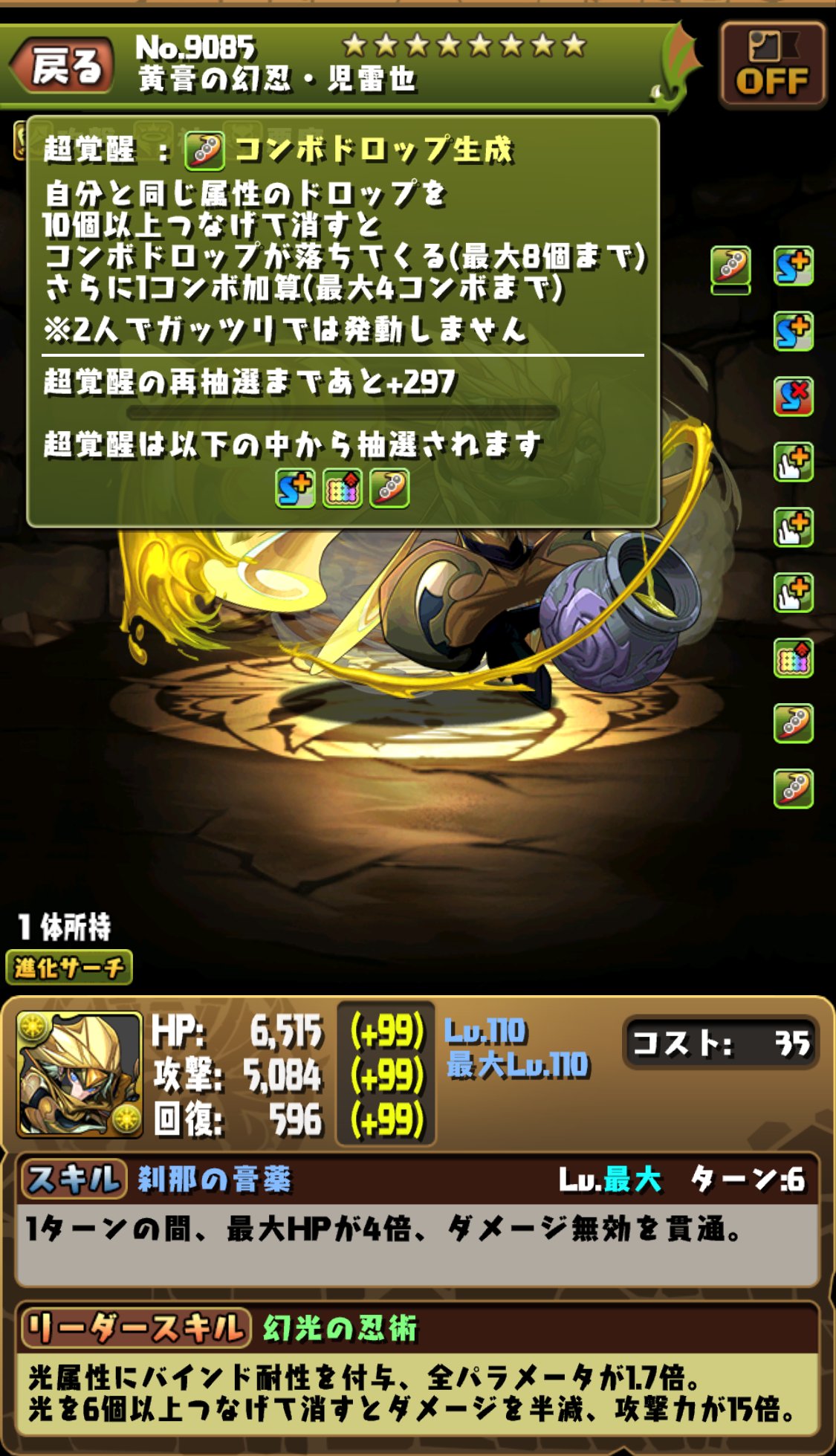This screenshot has height=1456, width=836.
Task: Open the 進化サーチ evolution search
Action: tap(68, 968)
